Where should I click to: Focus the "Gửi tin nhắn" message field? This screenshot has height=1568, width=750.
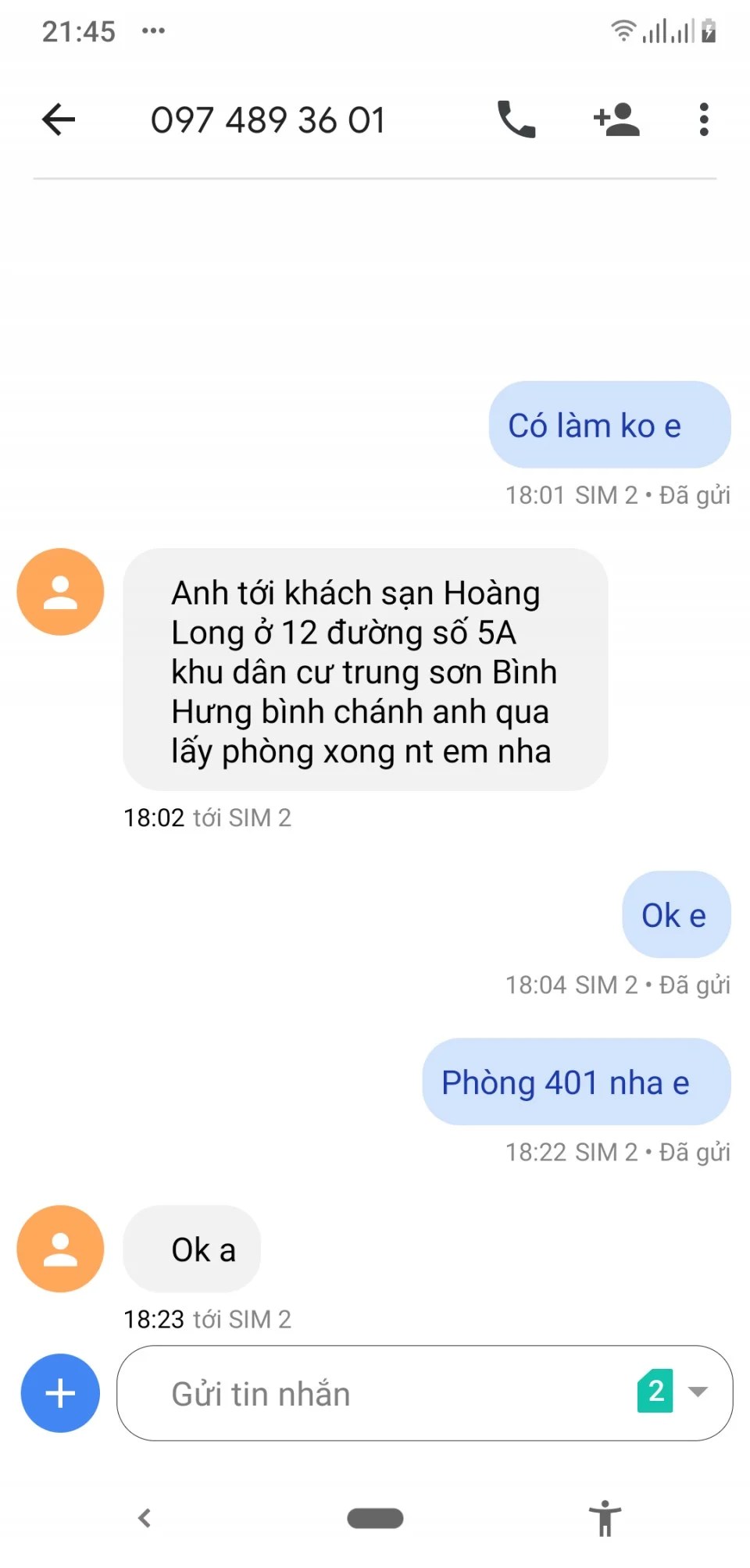[375, 1394]
